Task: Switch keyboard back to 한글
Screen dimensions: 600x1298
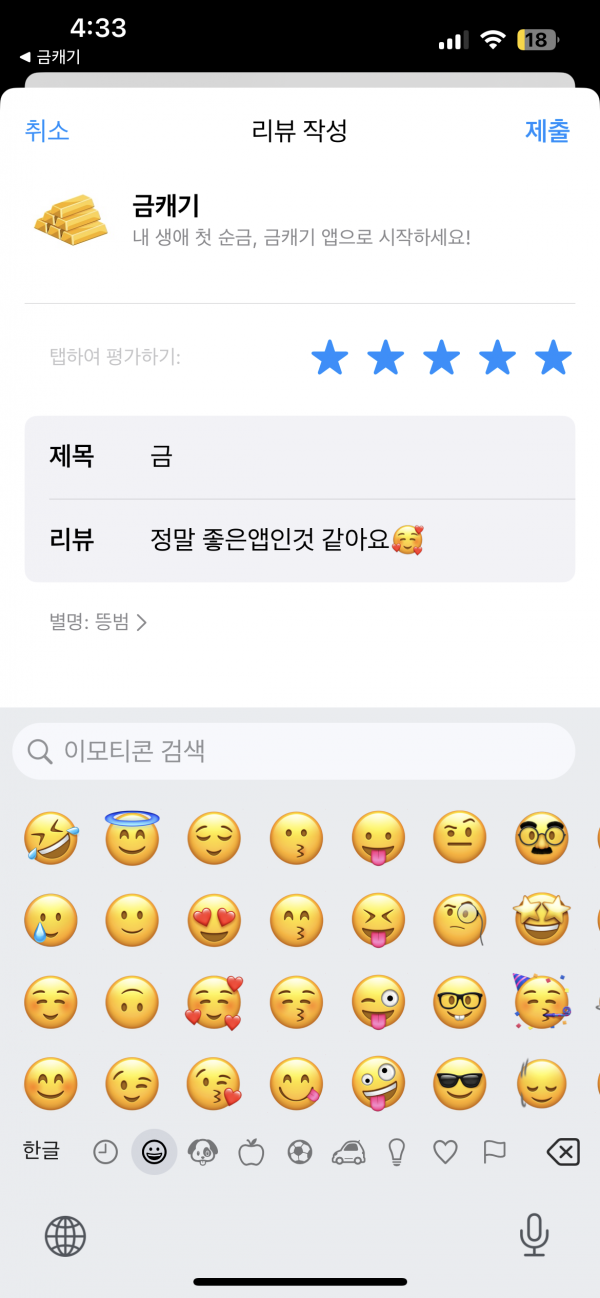Action: coord(41,1151)
